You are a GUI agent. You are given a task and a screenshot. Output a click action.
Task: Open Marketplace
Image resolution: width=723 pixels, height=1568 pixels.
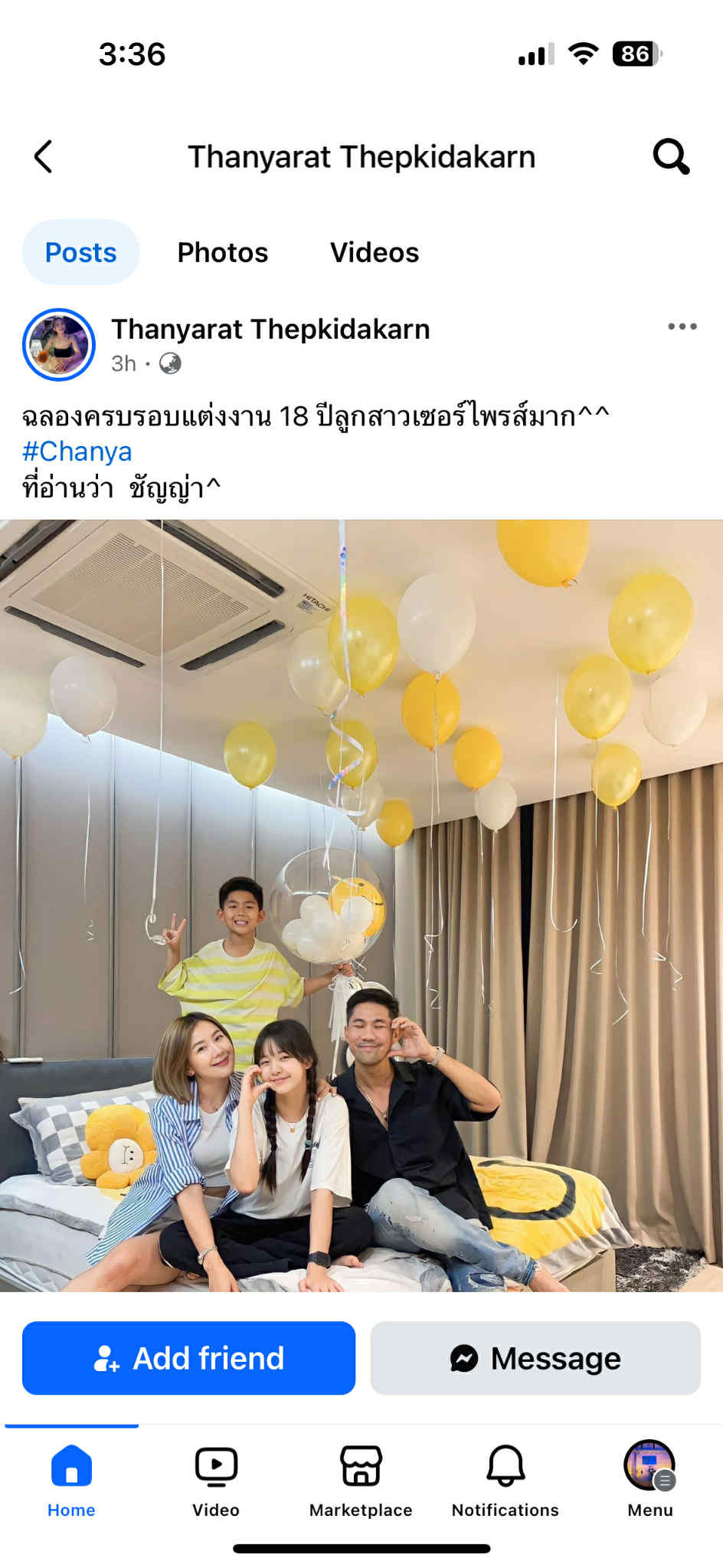click(x=361, y=1481)
